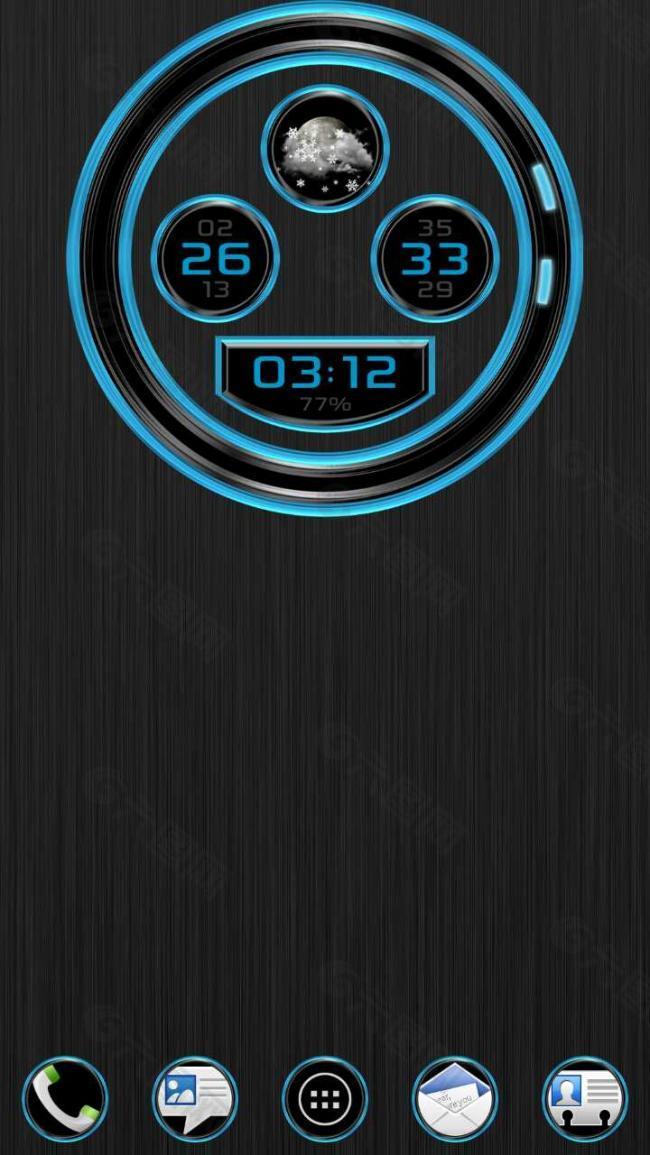Open the contacts app
Image resolution: width=650 pixels, height=1155 pixels.
585,1099
